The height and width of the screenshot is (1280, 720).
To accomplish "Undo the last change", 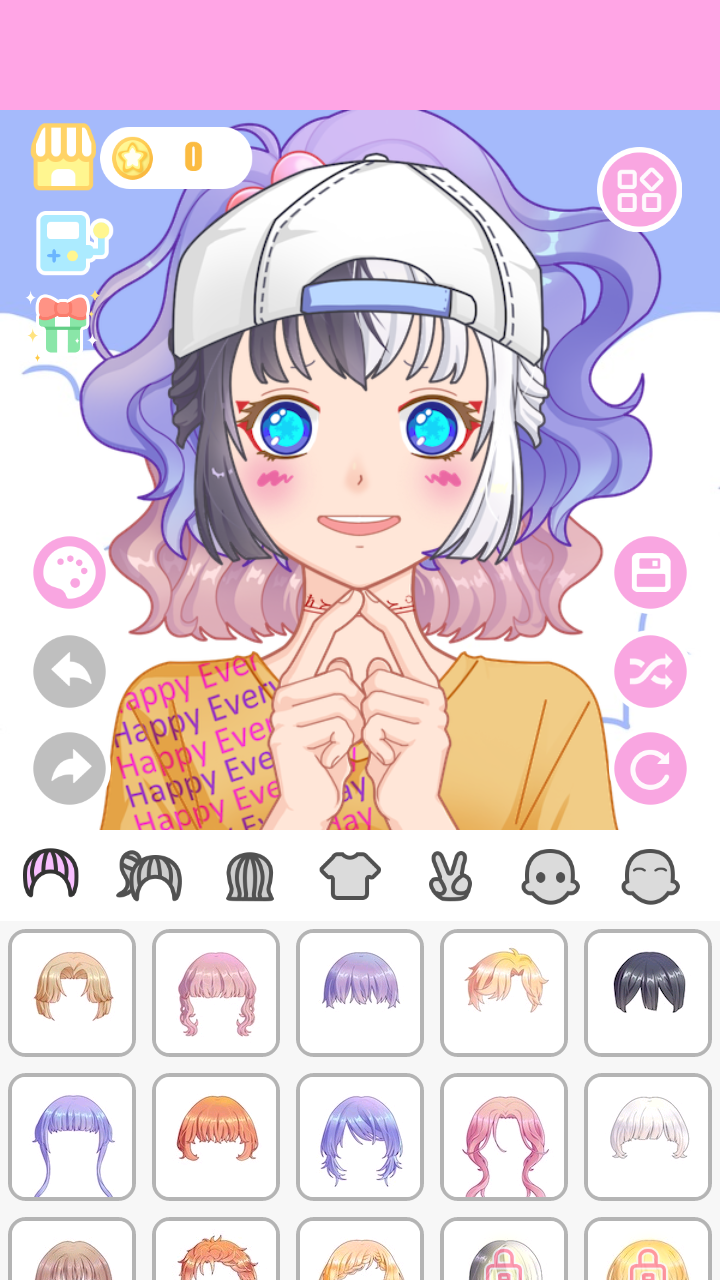I will coord(69,671).
